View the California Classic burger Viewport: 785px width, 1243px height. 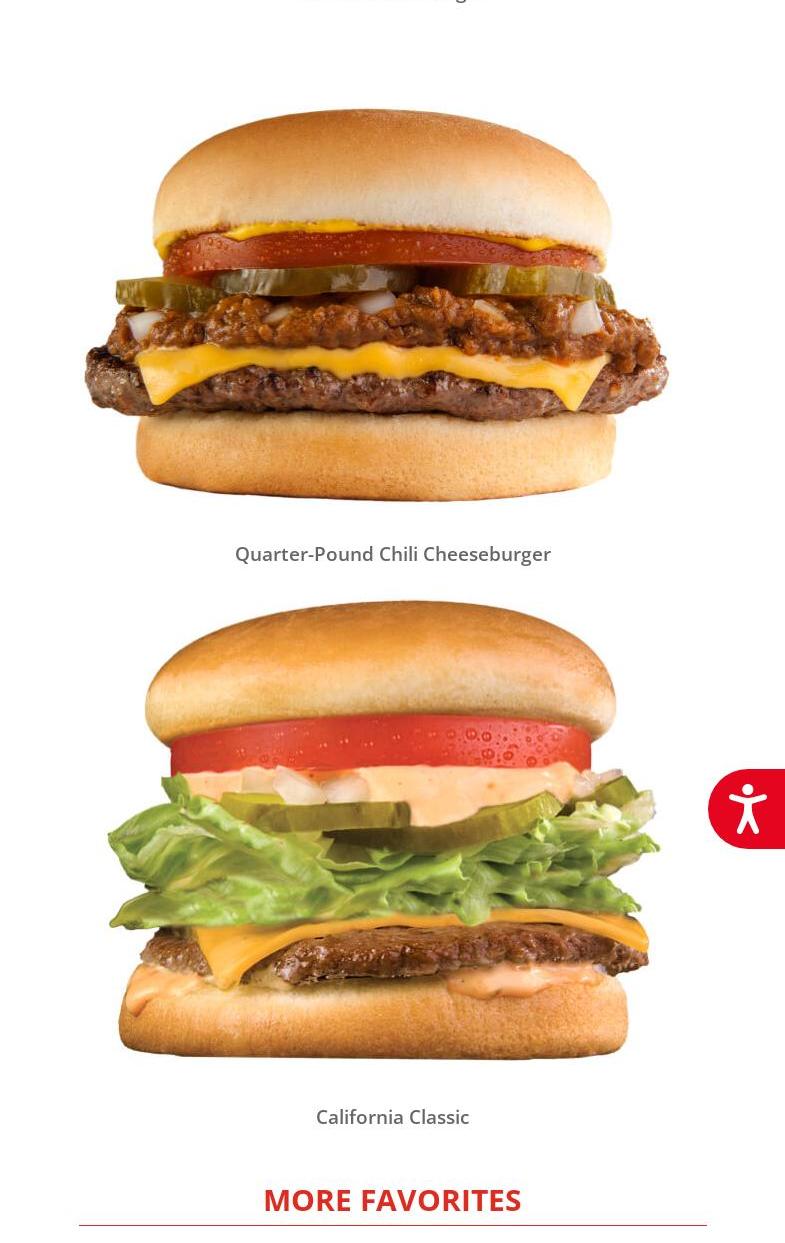pyautogui.click(x=392, y=1116)
